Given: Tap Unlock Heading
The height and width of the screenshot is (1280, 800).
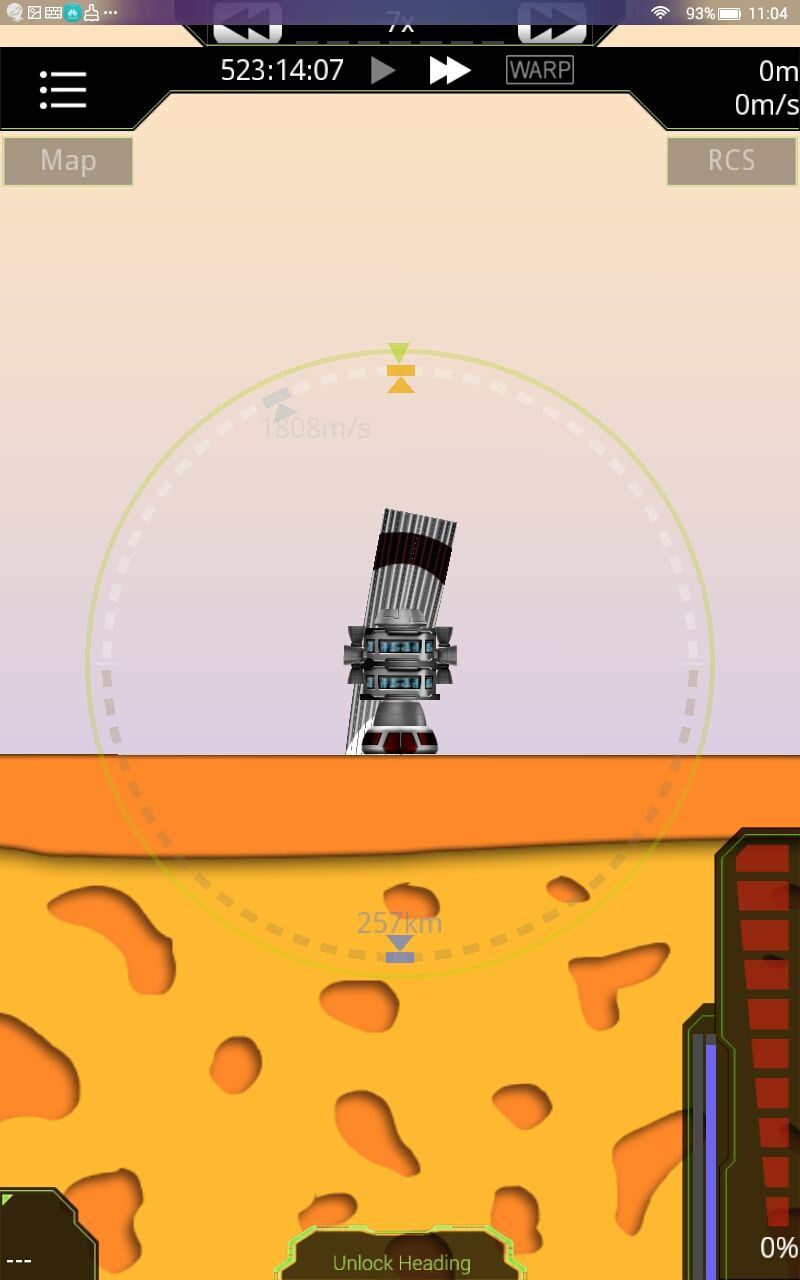Looking at the screenshot, I should (401, 1262).
